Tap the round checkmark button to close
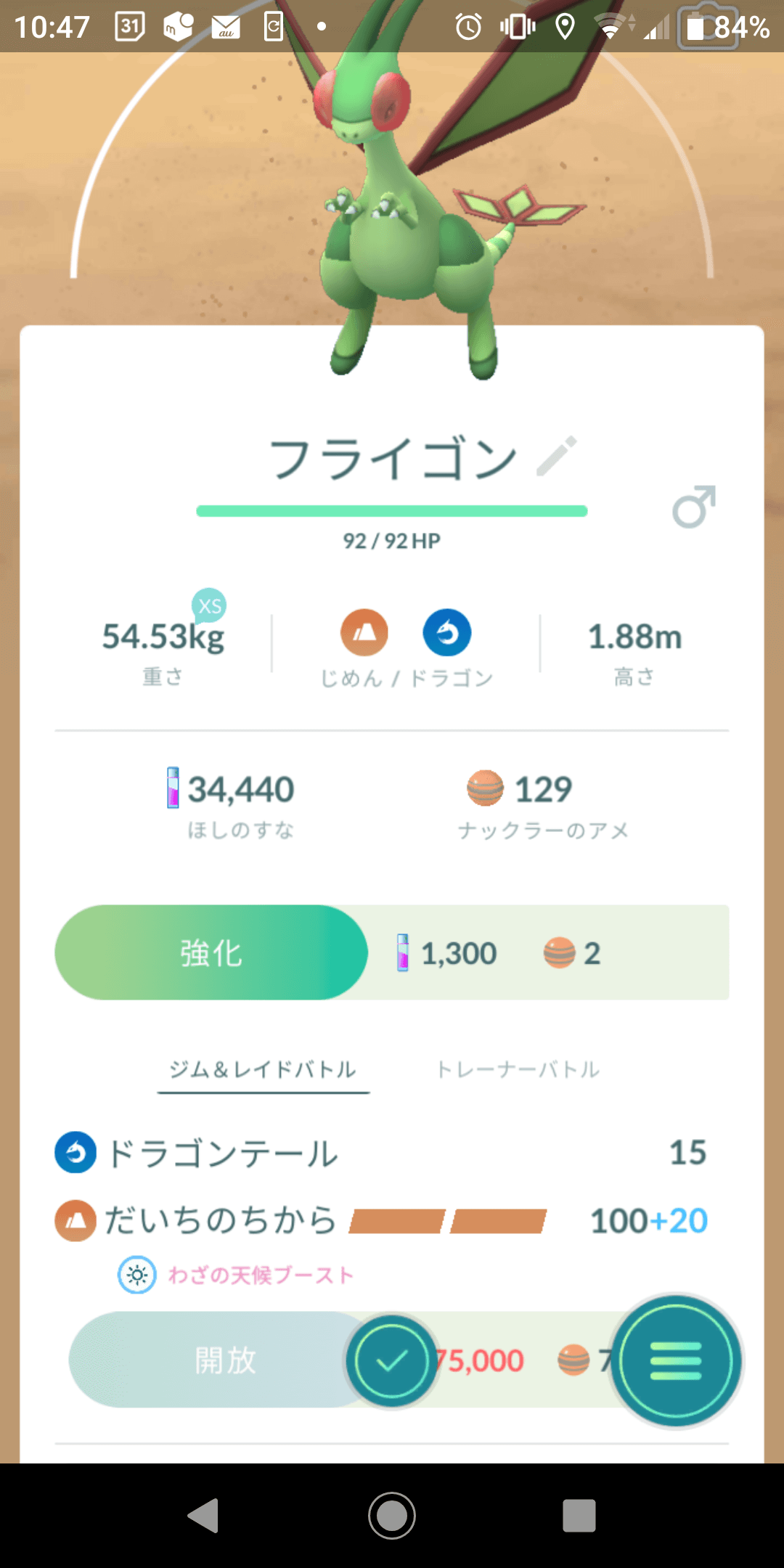 click(x=392, y=1361)
